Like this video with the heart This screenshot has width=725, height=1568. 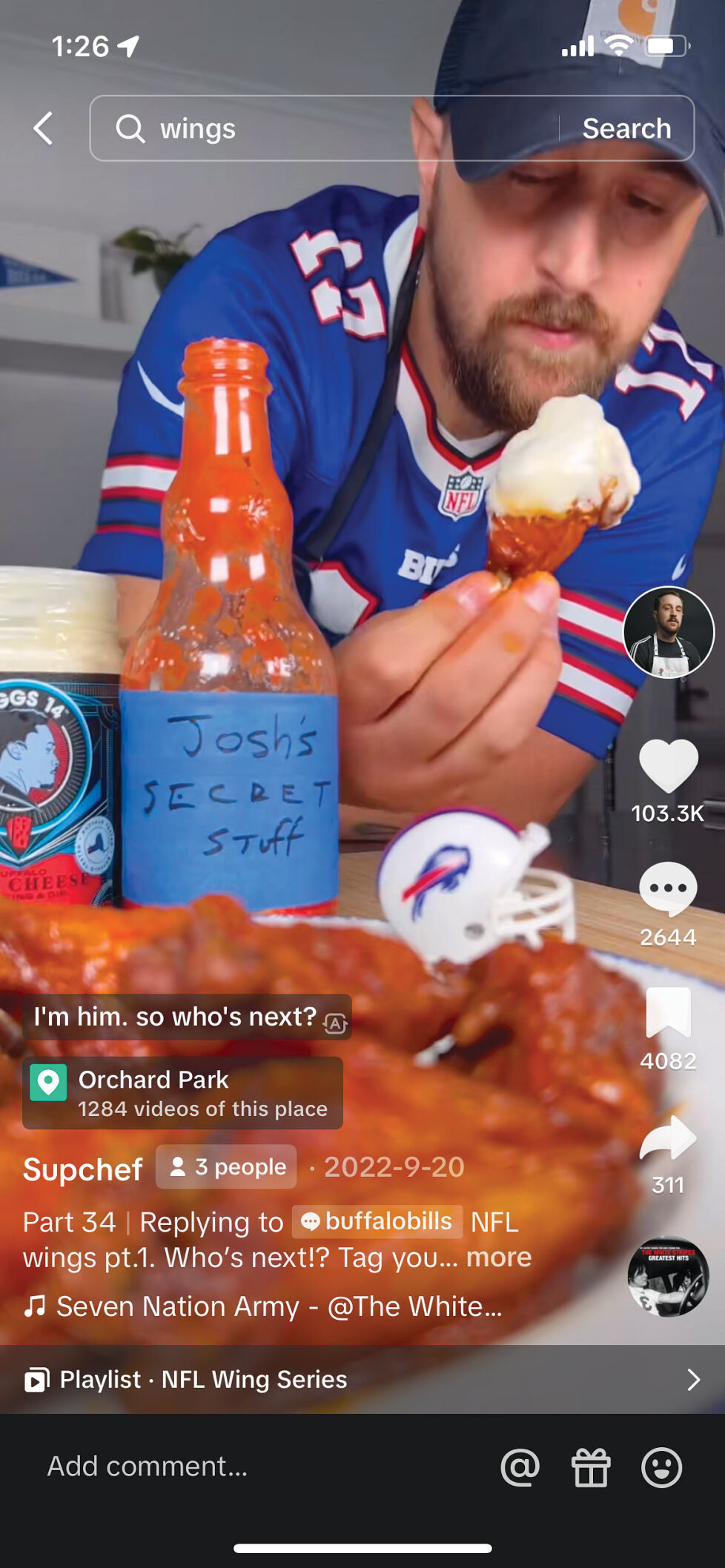668,765
